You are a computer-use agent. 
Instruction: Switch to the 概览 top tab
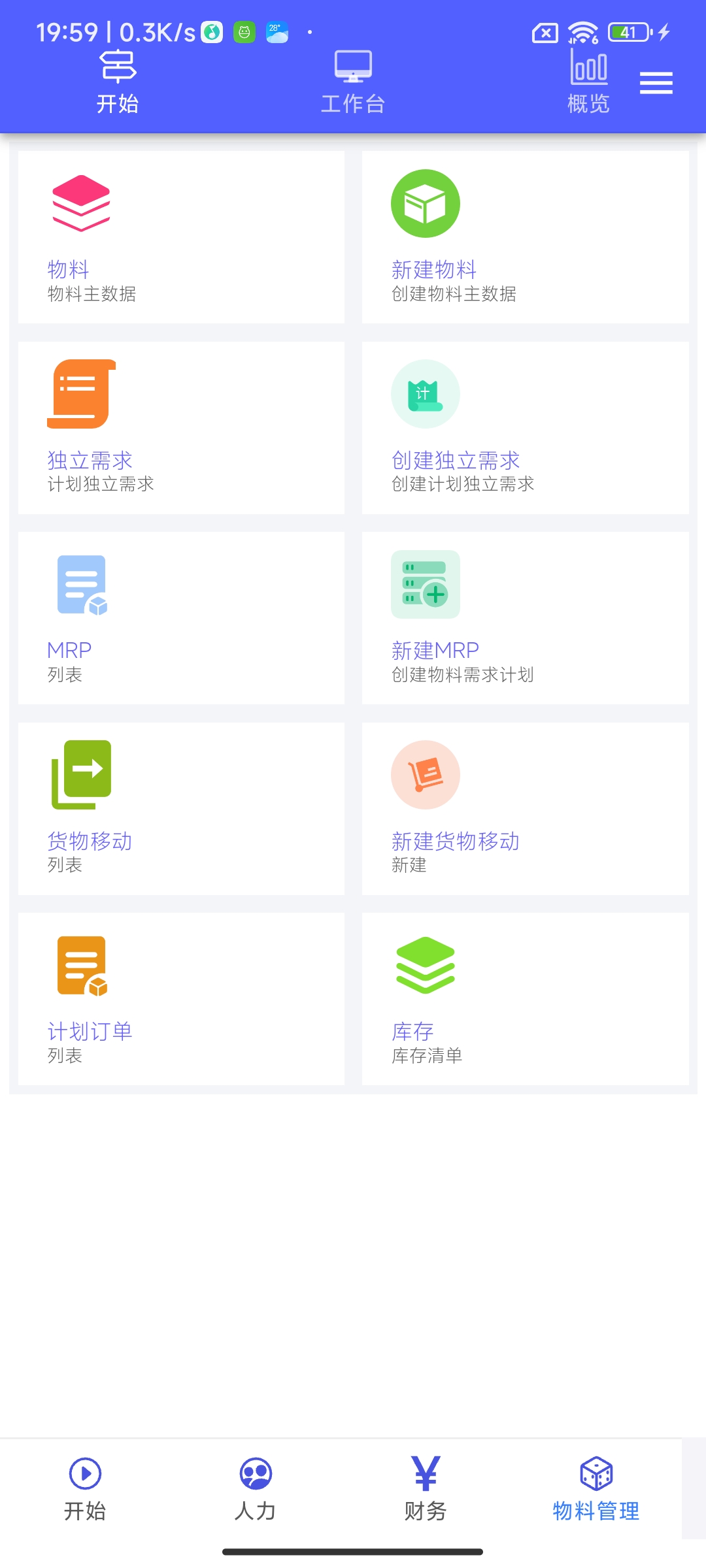click(x=588, y=83)
